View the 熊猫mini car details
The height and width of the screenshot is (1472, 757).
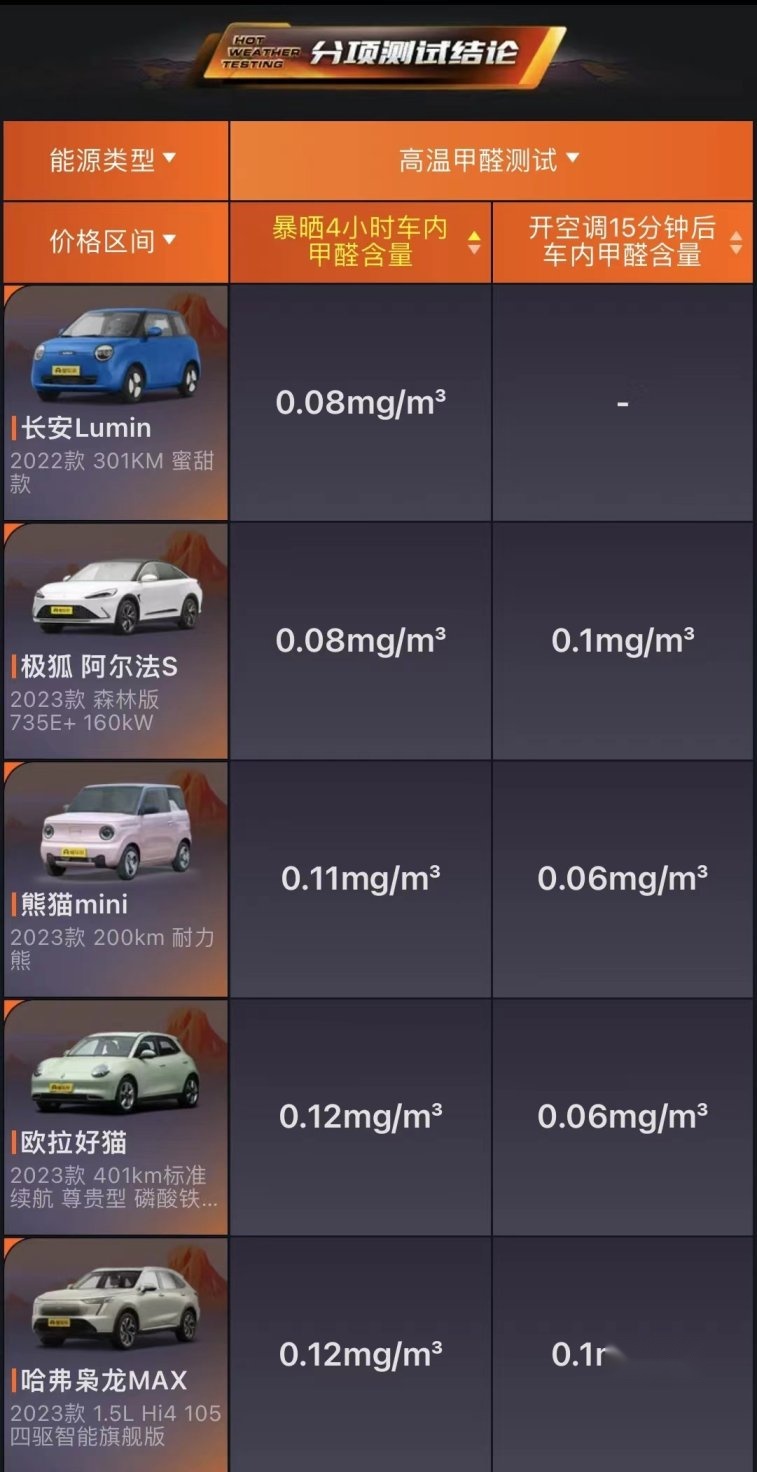coord(116,878)
